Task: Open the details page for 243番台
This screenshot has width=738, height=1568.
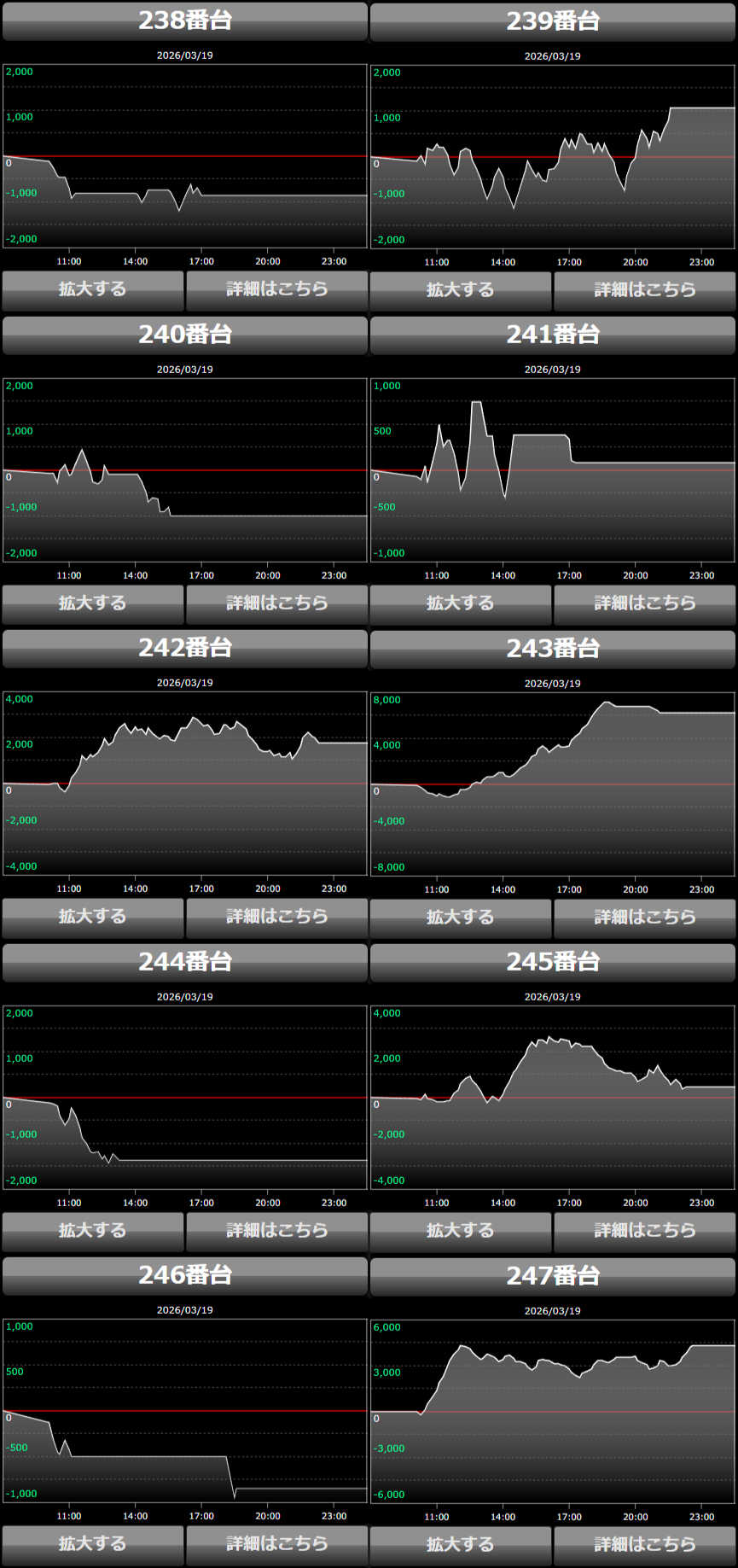Action: [644, 918]
